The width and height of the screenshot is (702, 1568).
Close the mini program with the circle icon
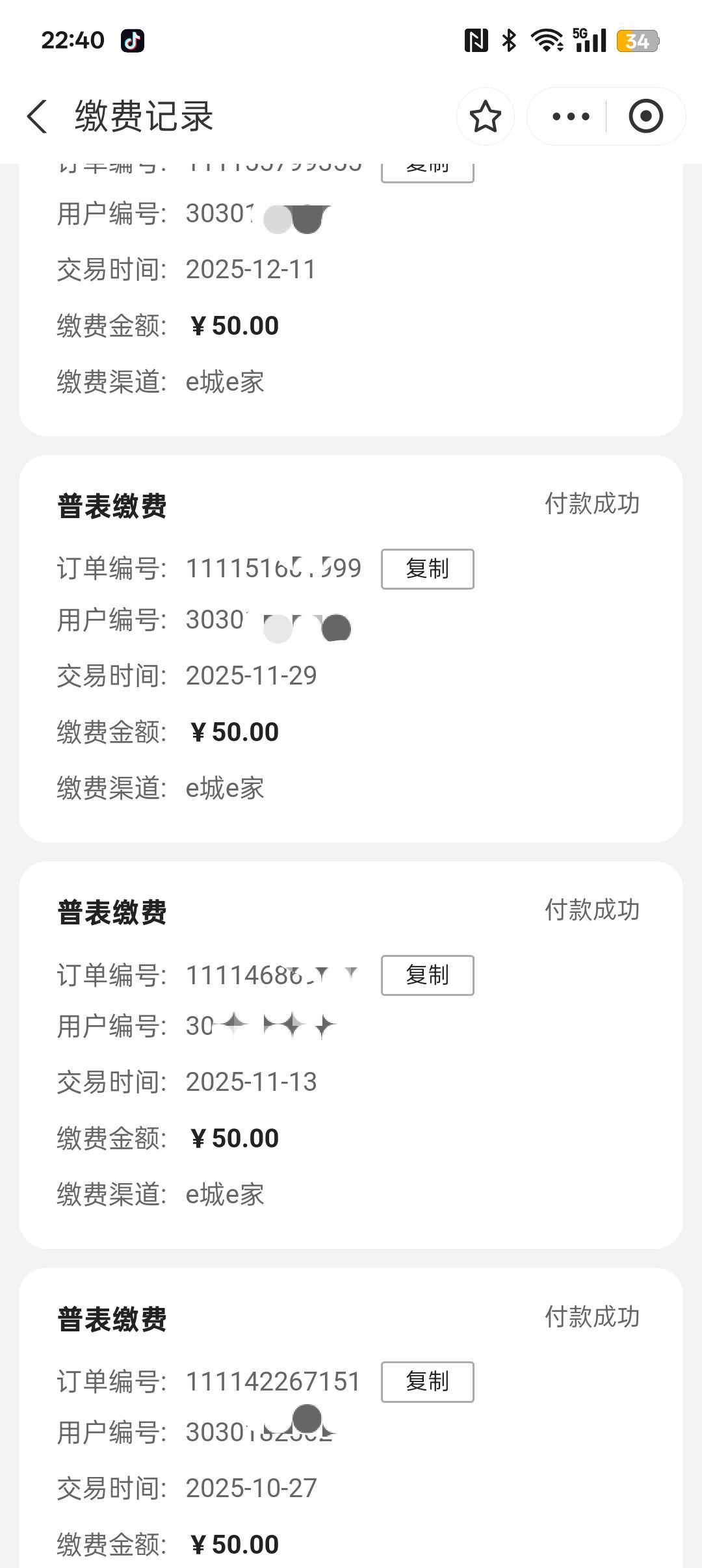tap(645, 117)
